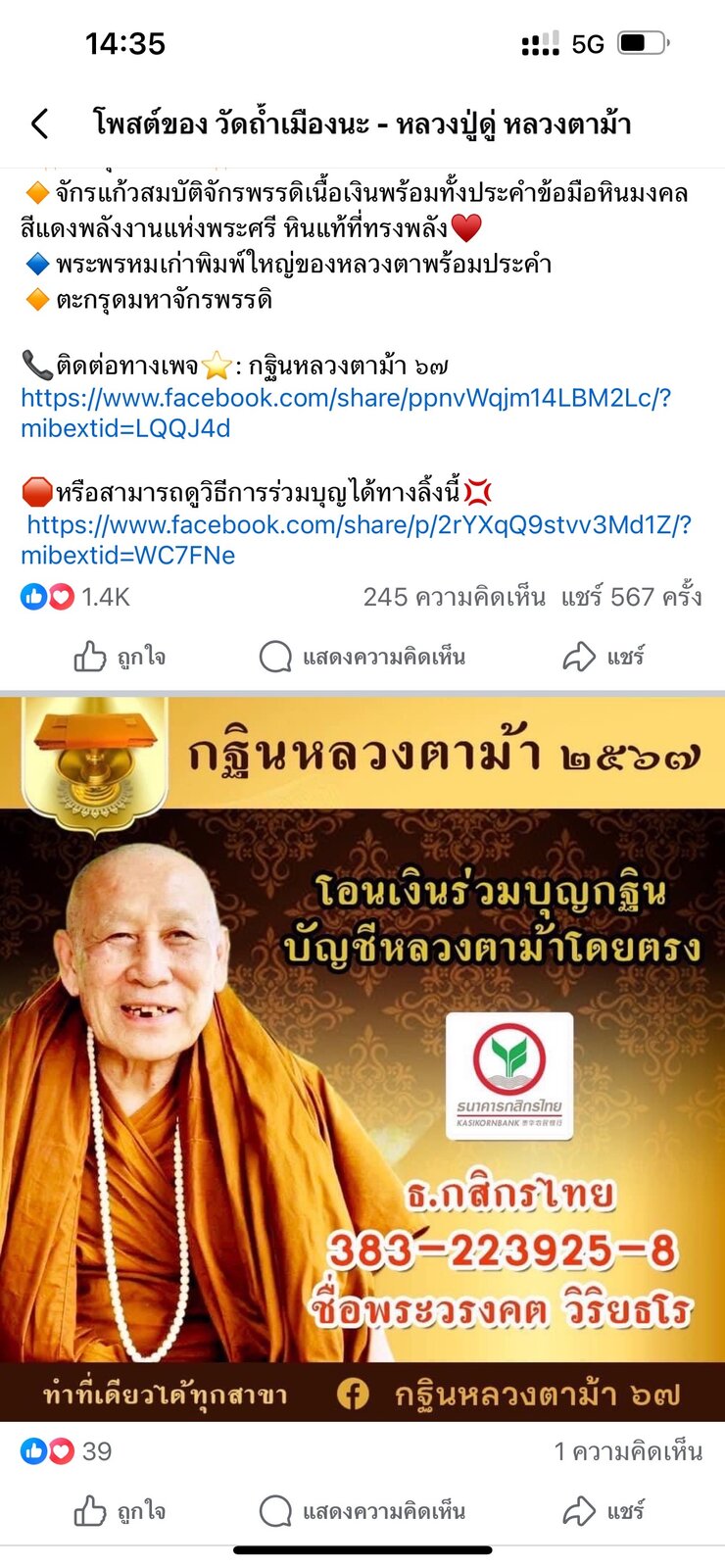Comment on the post with 245 comments
725x1568 pixels.
(x=362, y=657)
